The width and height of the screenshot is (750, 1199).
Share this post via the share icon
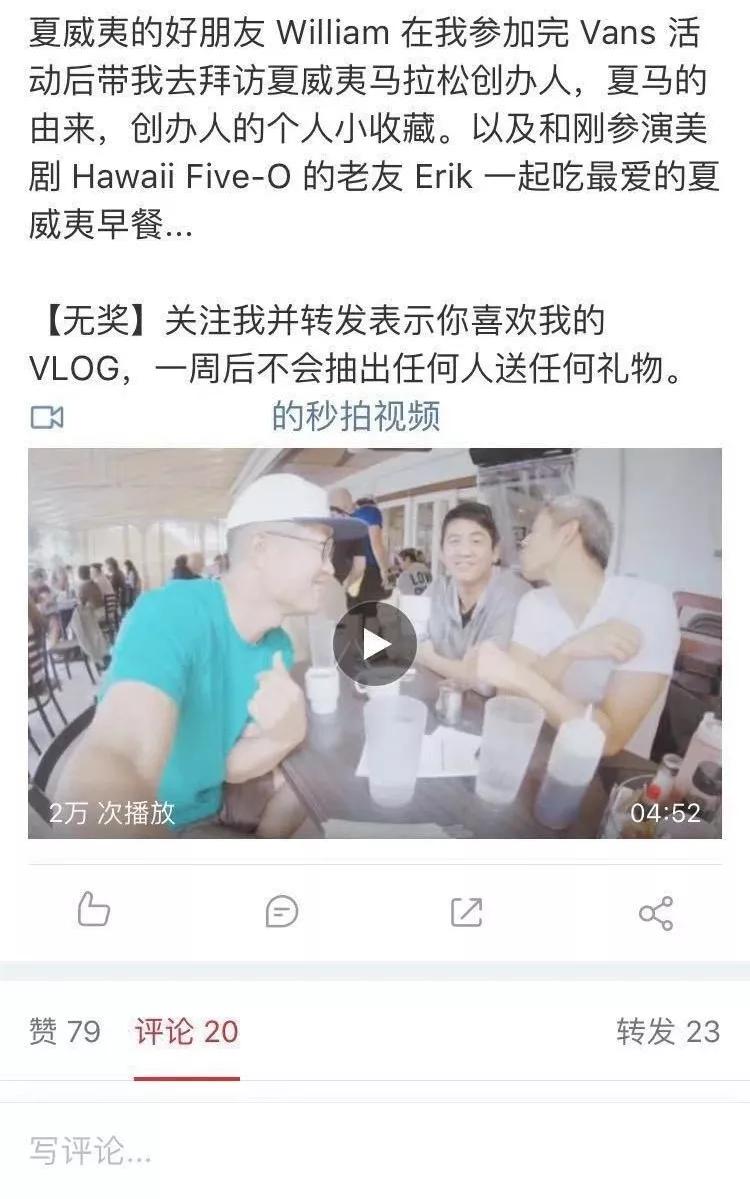(x=655, y=913)
